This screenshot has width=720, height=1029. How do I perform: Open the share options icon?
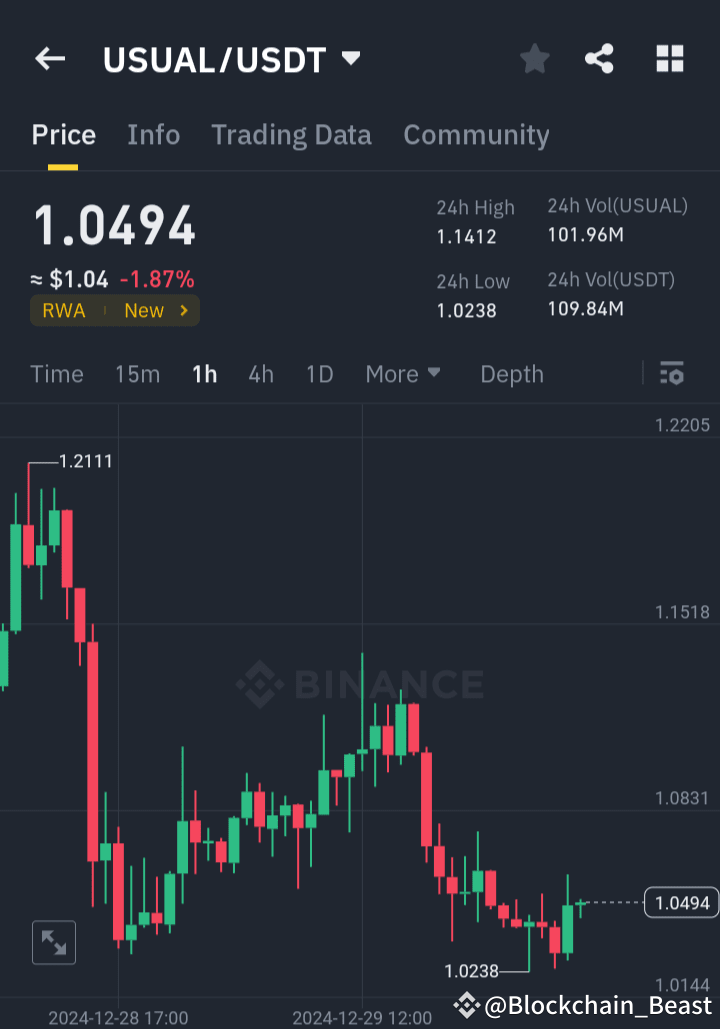599,58
